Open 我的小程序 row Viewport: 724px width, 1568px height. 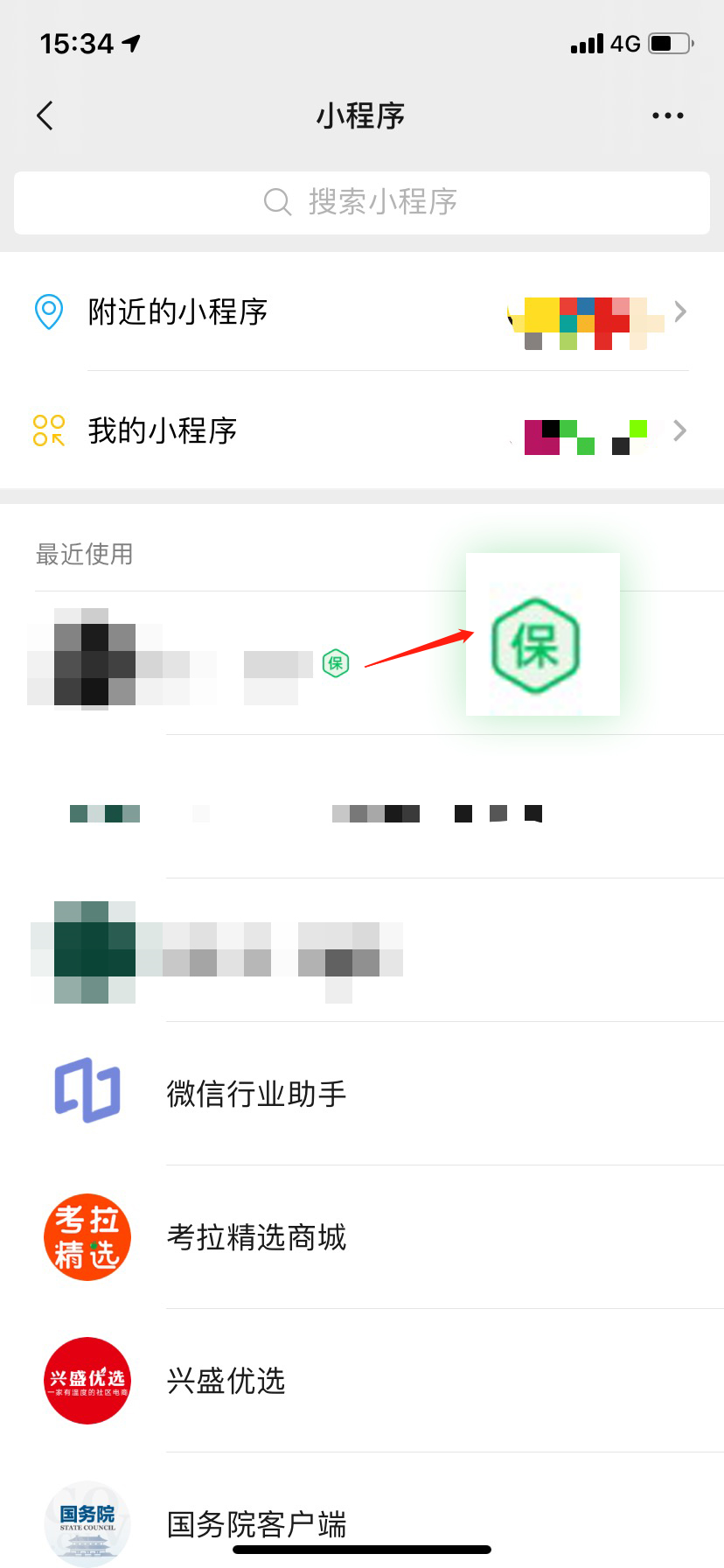361,430
